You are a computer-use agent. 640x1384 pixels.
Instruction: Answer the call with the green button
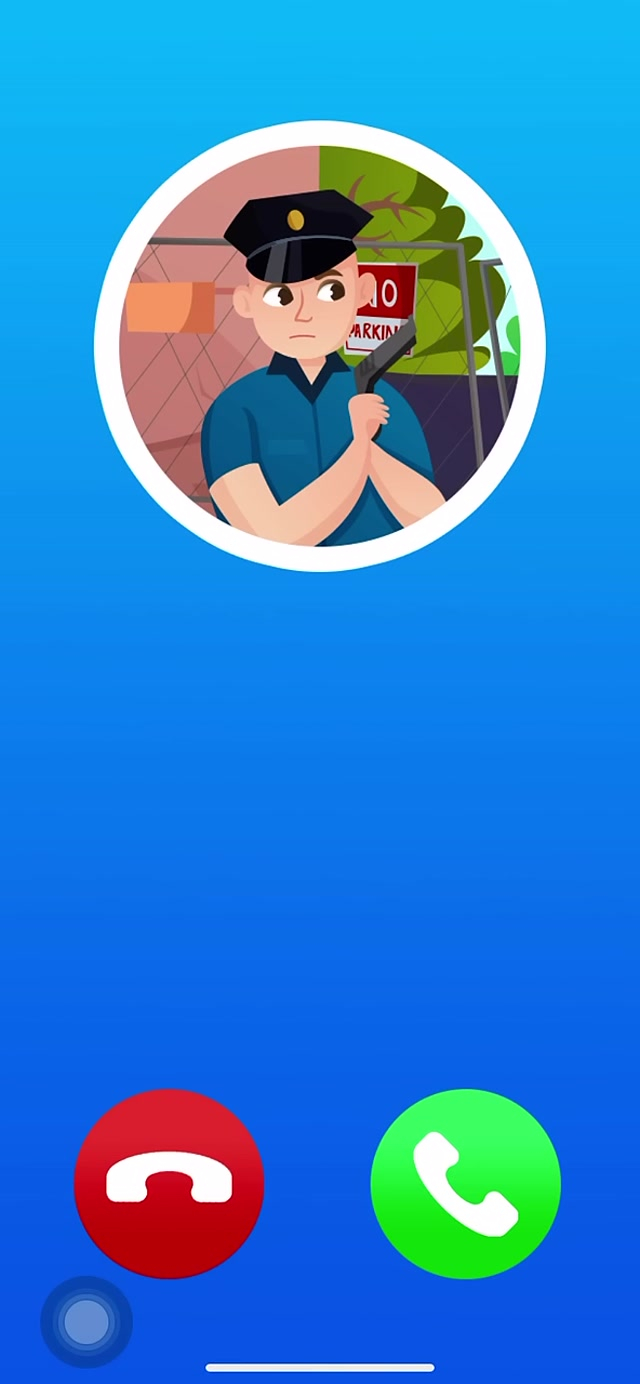[x=465, y=1183]
